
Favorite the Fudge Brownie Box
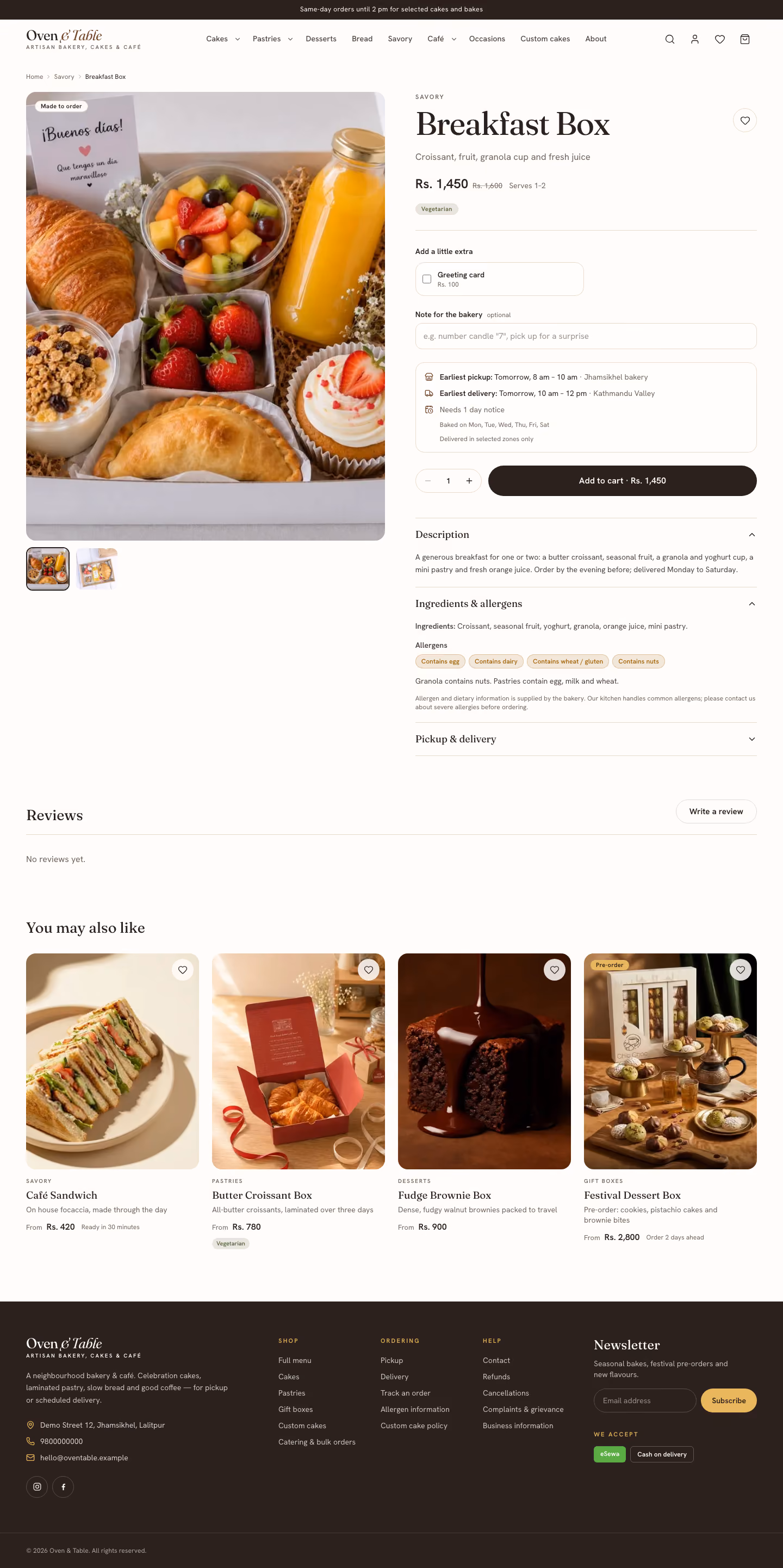[554, 970]
